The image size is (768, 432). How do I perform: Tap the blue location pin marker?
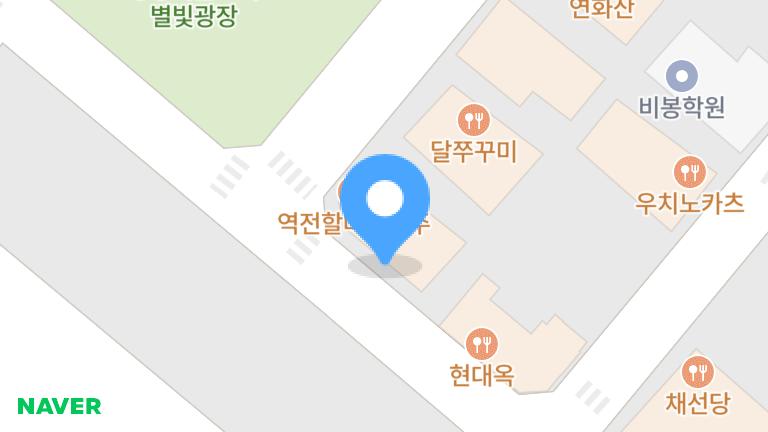pos(385,200)
